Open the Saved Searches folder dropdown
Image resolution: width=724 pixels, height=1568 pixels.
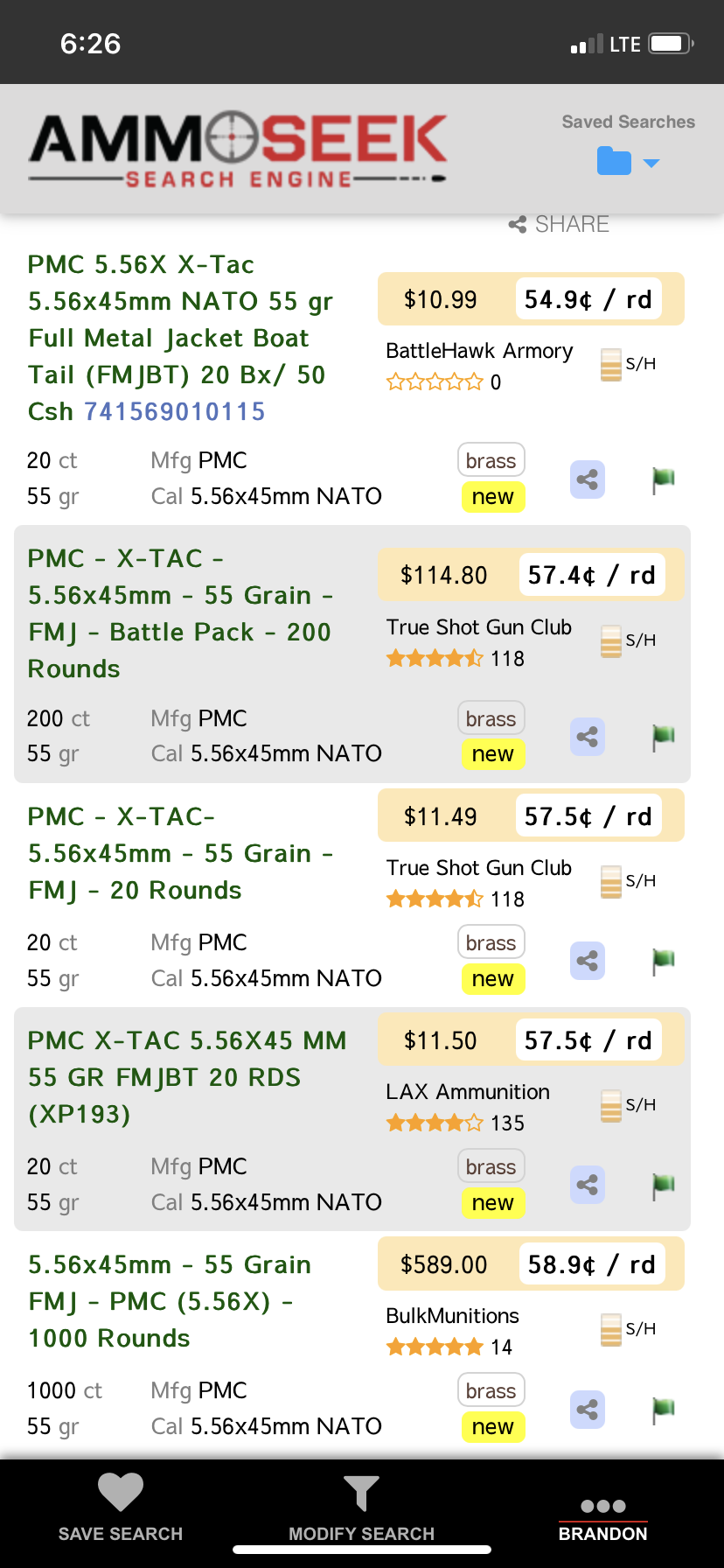[x=628, y=162]
